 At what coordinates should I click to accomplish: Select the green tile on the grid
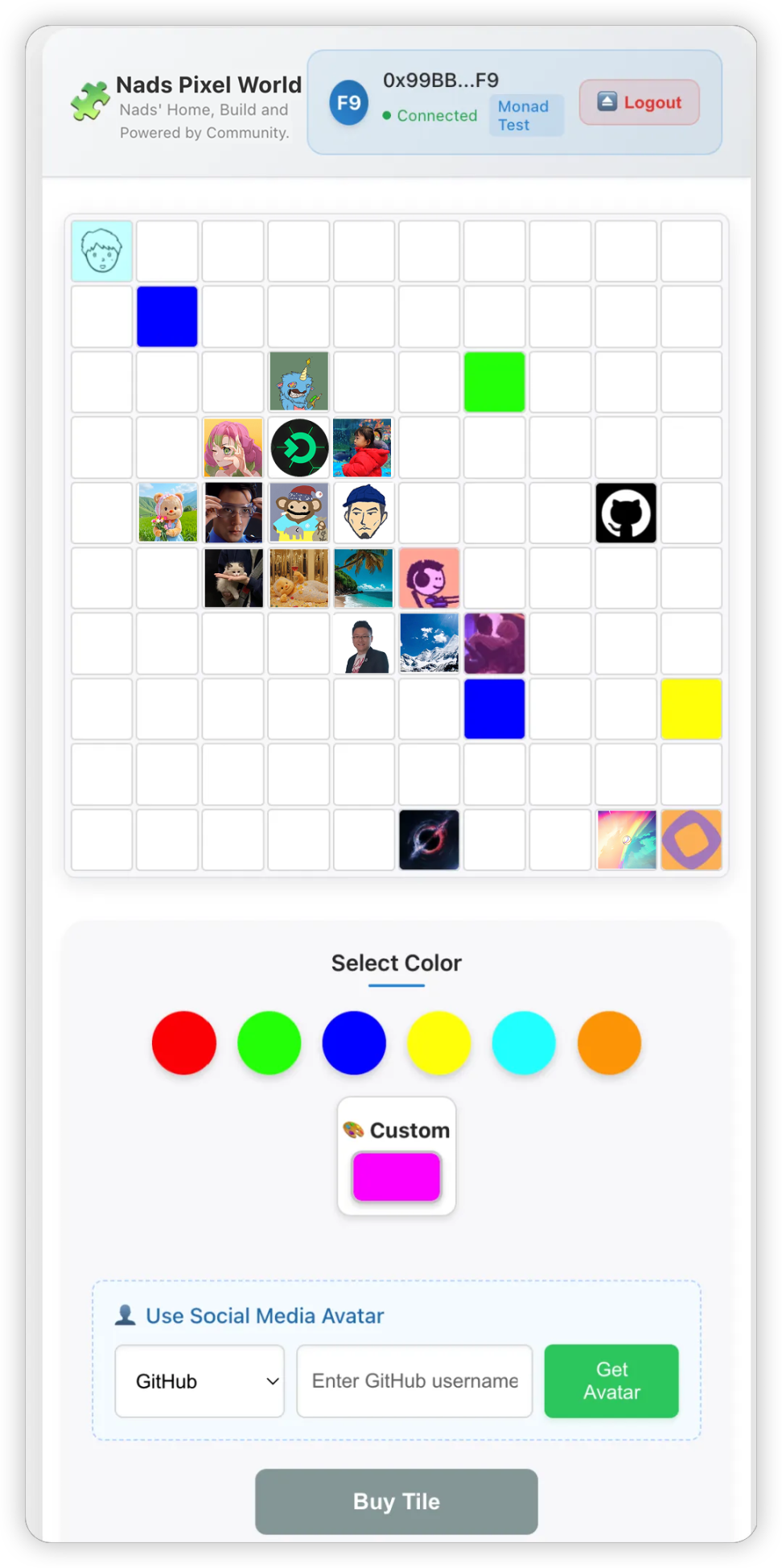(x=495, y=382)
